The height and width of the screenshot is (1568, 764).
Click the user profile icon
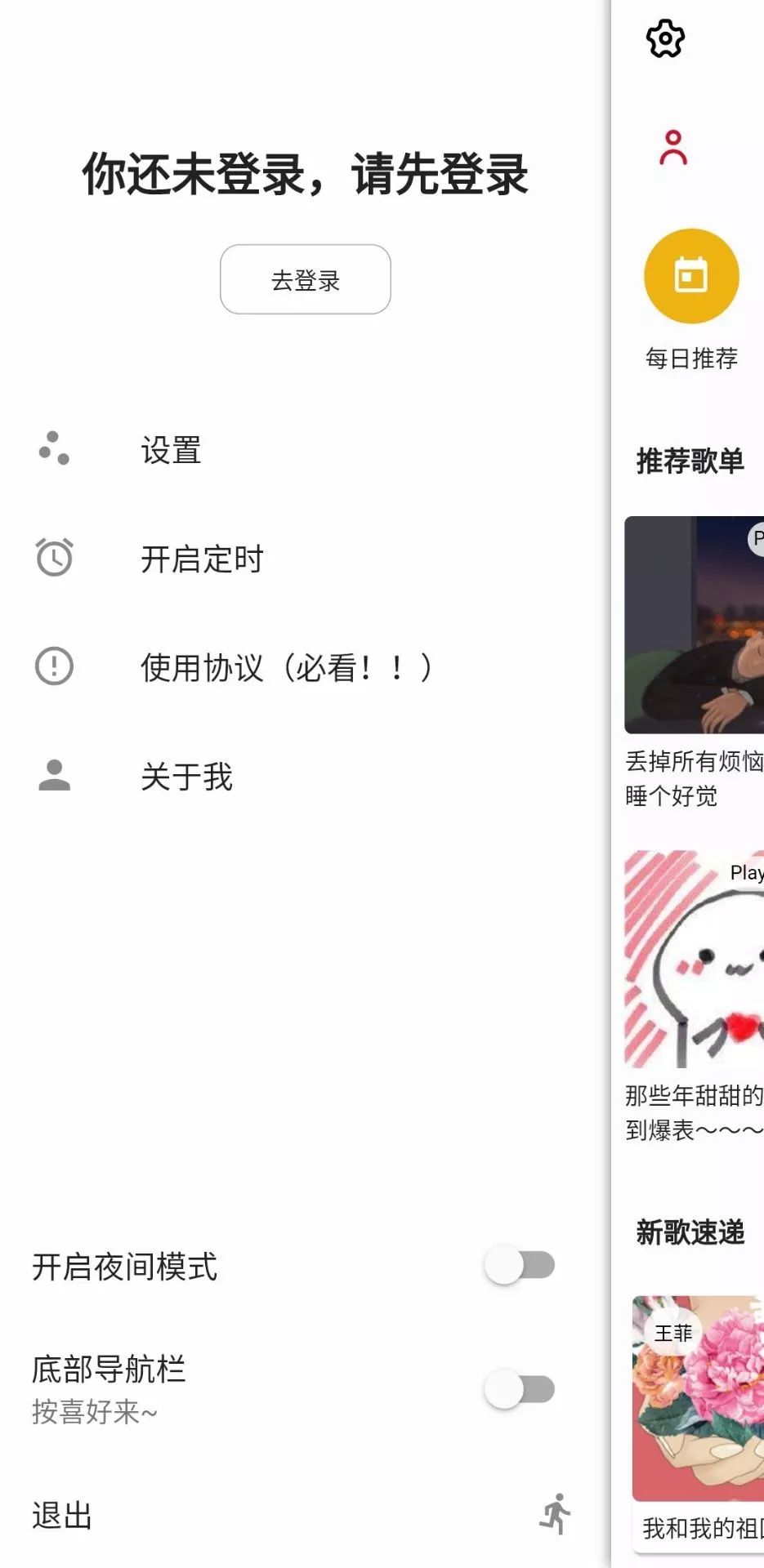(x=672, y=147)
